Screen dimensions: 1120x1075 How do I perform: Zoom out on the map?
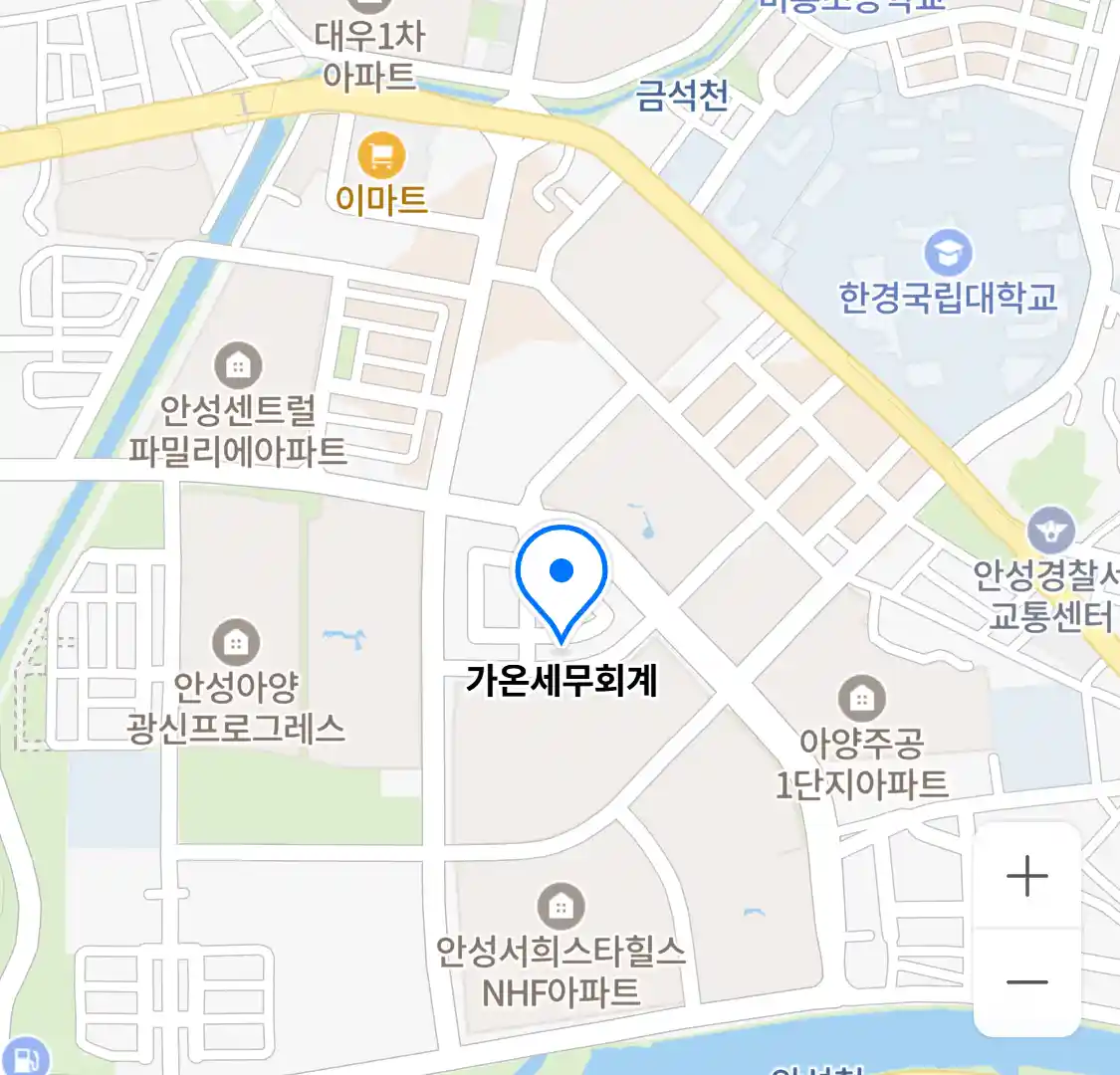coord(1026,982)
